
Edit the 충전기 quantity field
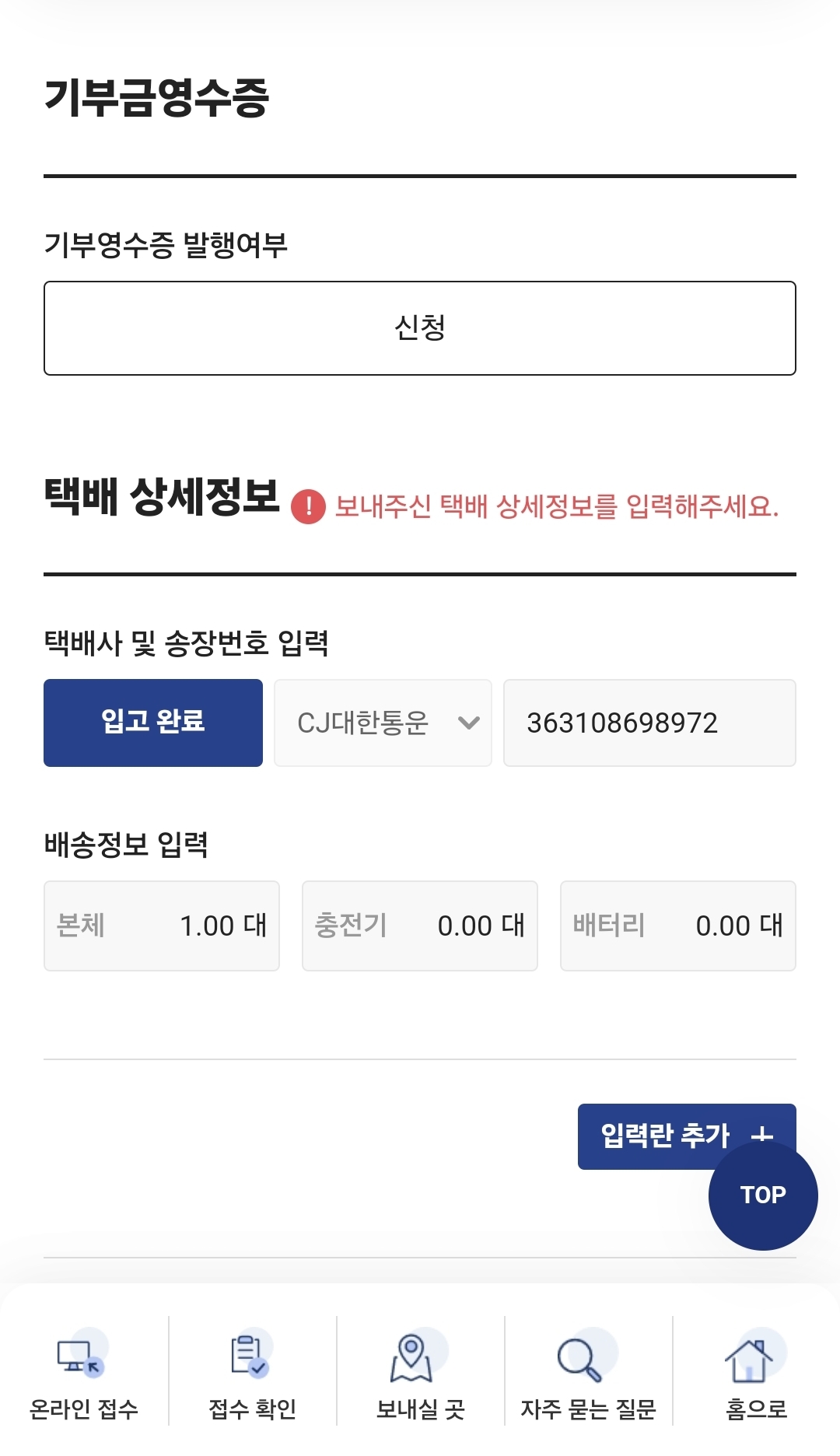pyautogui.click(x=420, y=926)
